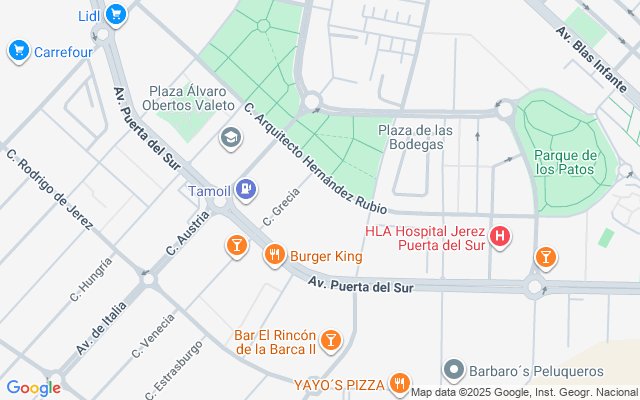Open the Tamoil gas station pin
This screenshot has height=400, width=640.
click(x=246, y=189)
